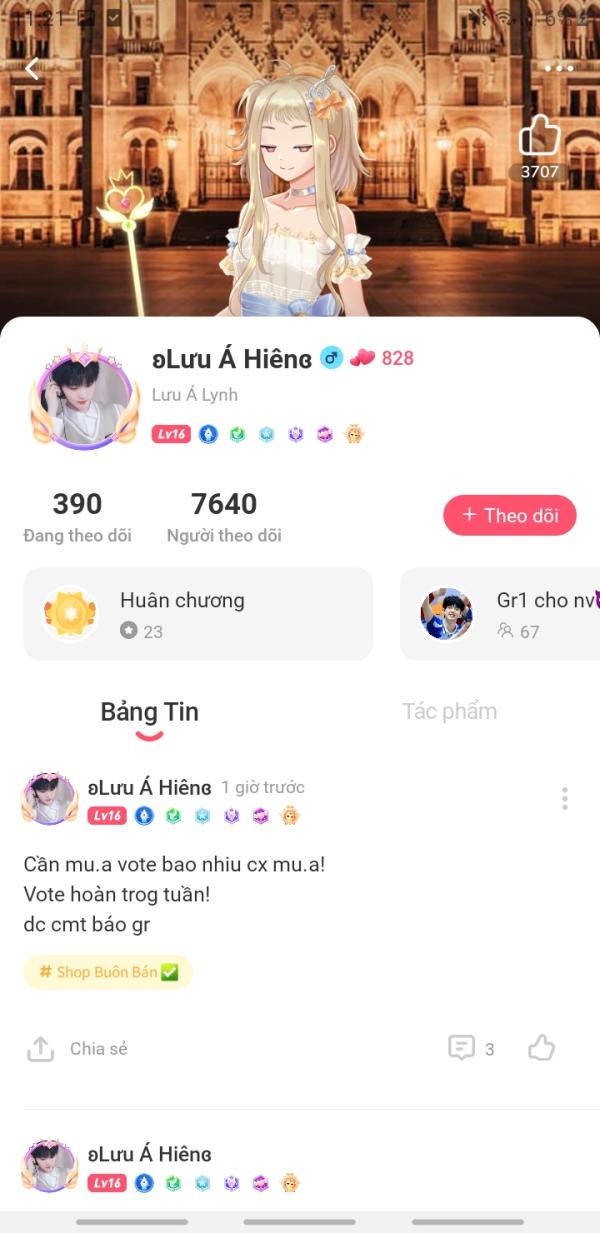Open the Huân chương medals card

click(198, 614)
